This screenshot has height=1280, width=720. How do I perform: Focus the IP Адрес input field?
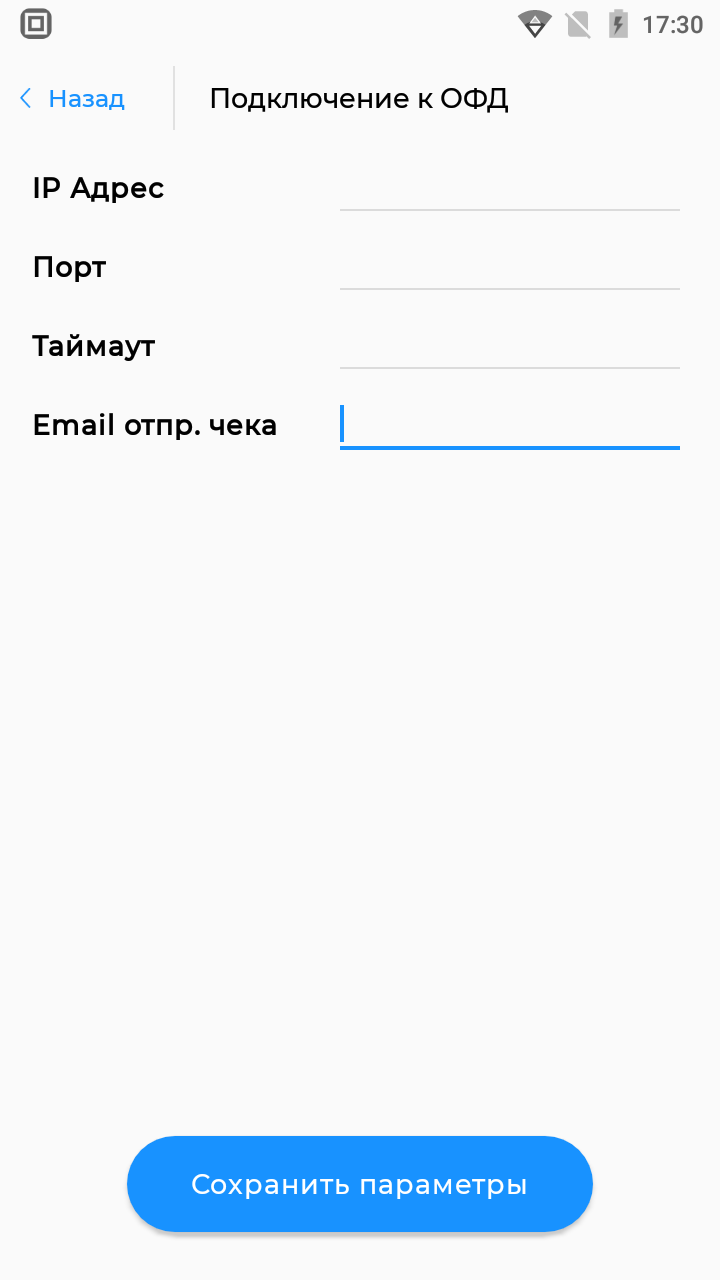[x=510, y=188]
